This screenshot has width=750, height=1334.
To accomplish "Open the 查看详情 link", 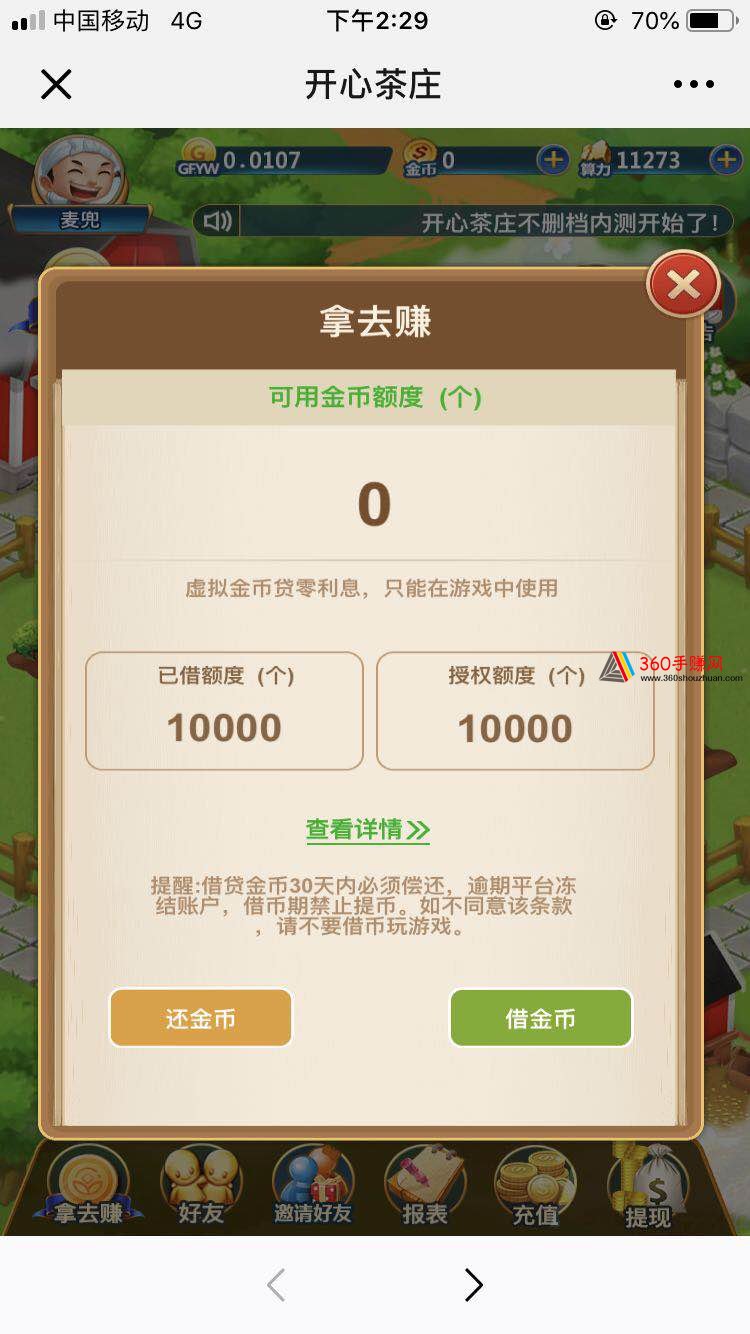I will (367, 829).
